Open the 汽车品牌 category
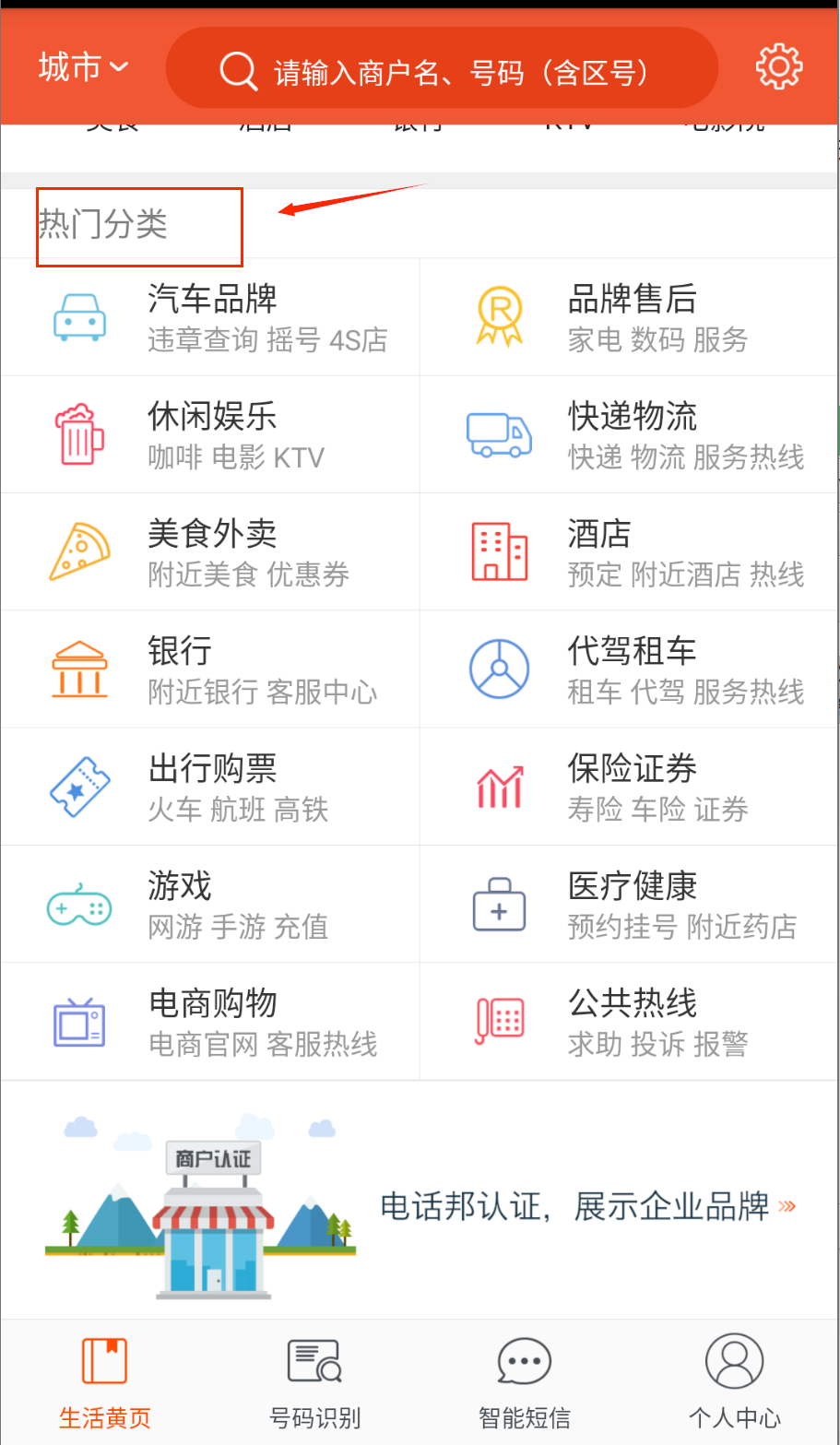The image size is (840, 1445). click(x=210, y=317)
